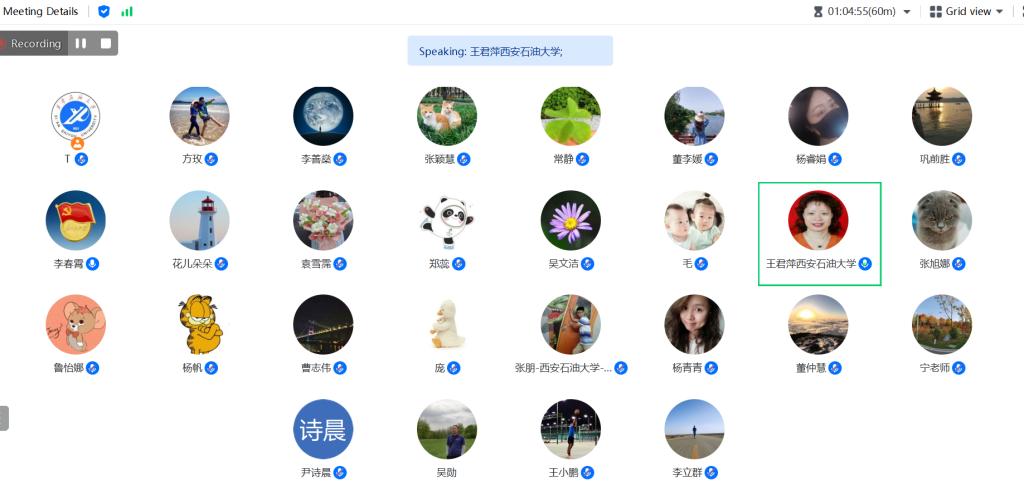The height and width of the screenshot is (491, 1024).
Task: Select participant 宁老师
Action: 941,325
